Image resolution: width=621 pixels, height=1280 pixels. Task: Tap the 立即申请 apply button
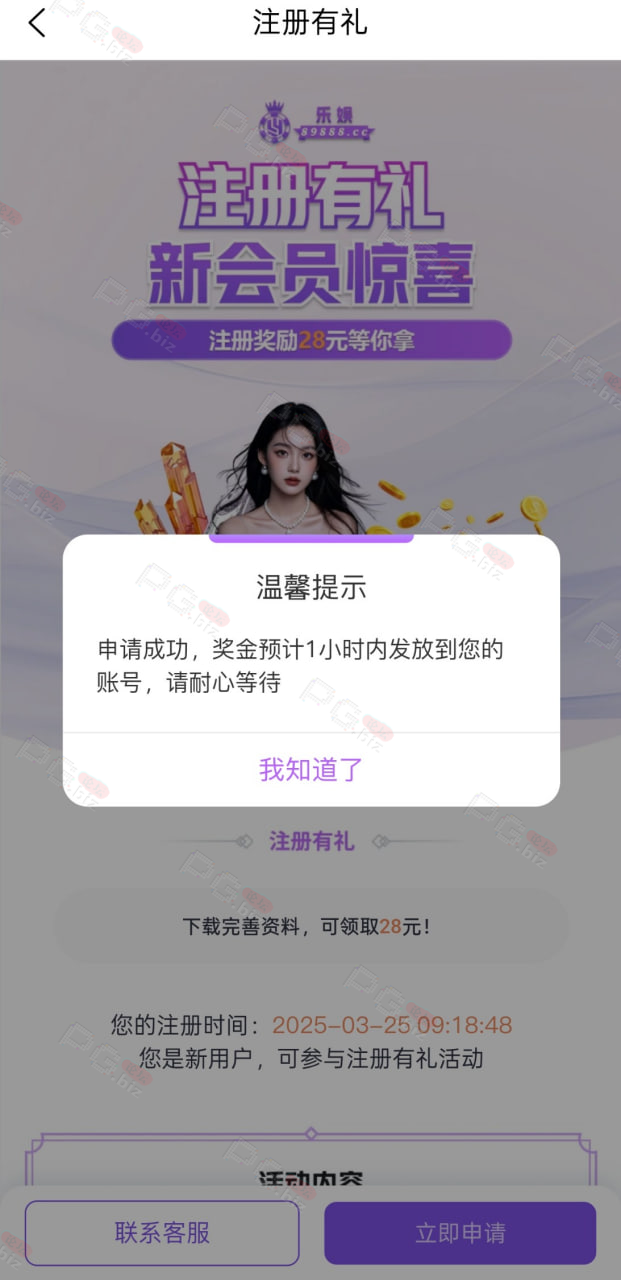click(460, 1233)
